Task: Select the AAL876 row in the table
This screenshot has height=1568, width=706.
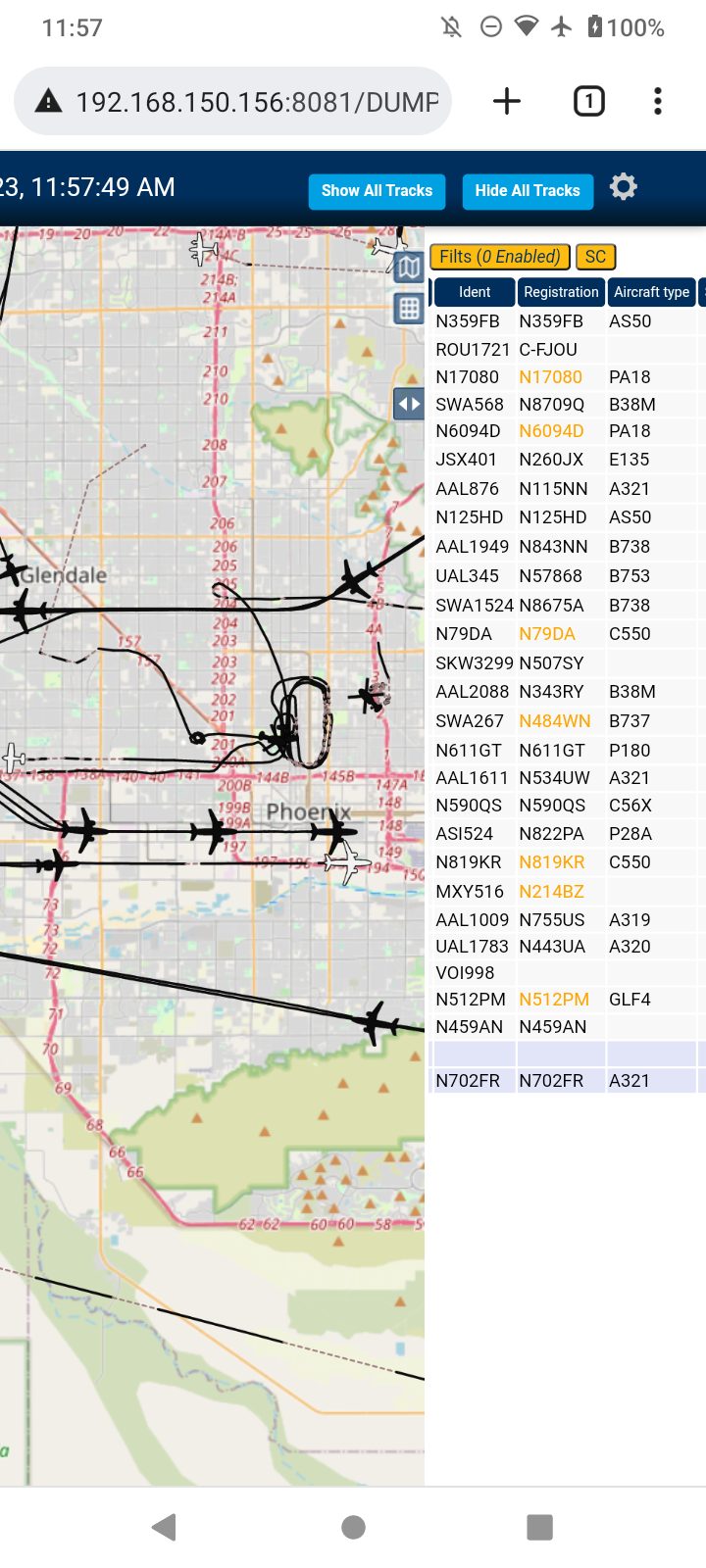Action: (566, 488)
